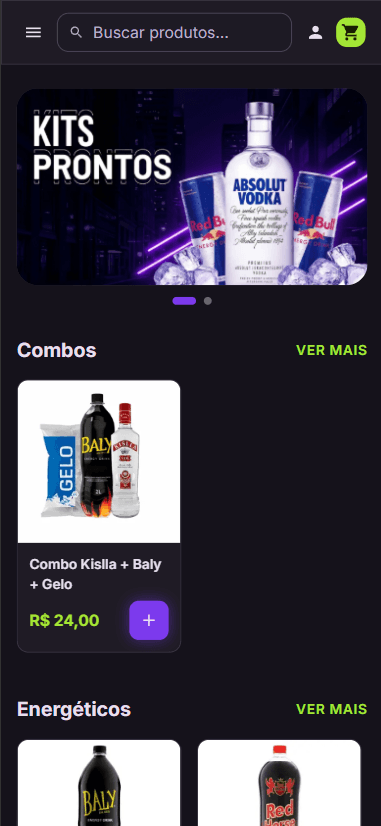Open the green shopping cart

point(350,33)
